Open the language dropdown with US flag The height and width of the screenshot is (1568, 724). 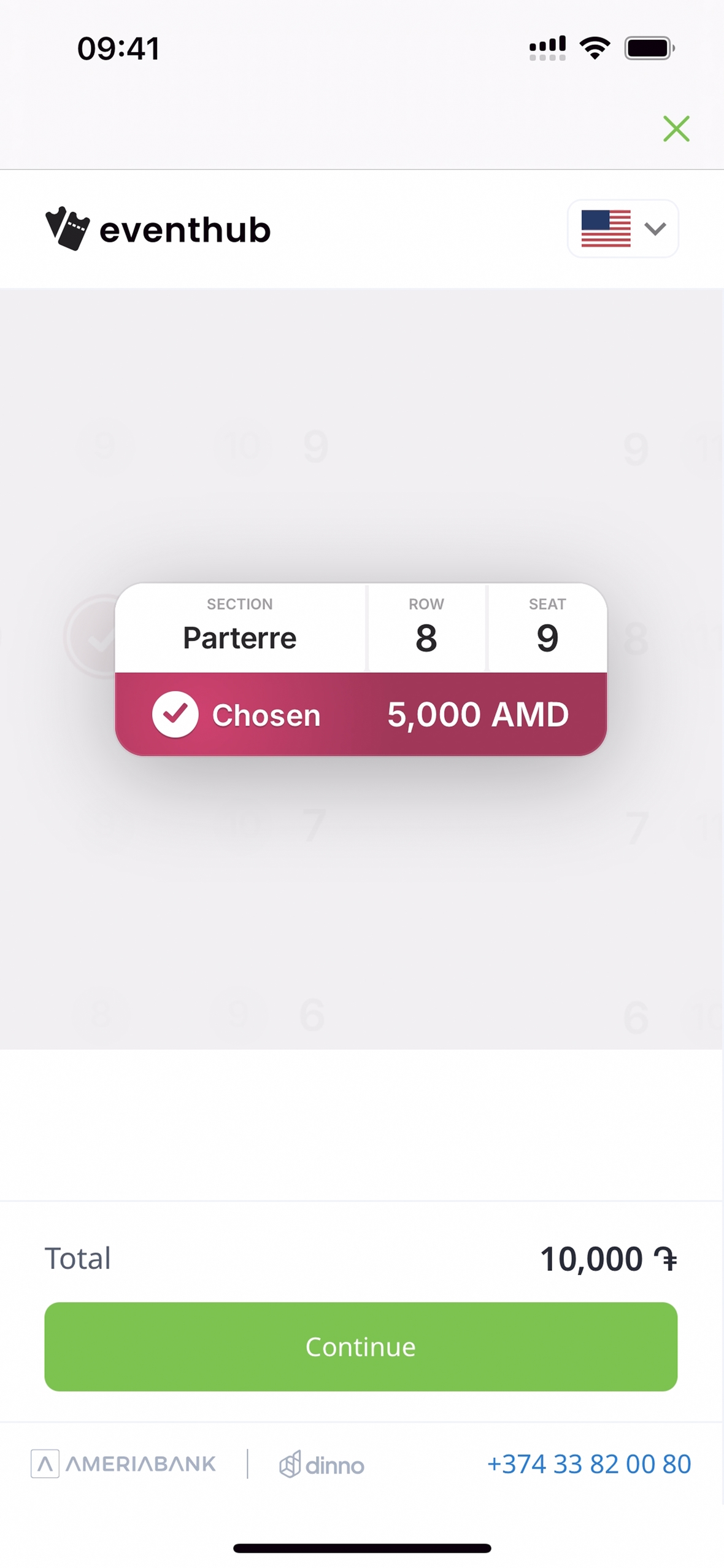tap(622, 228)
